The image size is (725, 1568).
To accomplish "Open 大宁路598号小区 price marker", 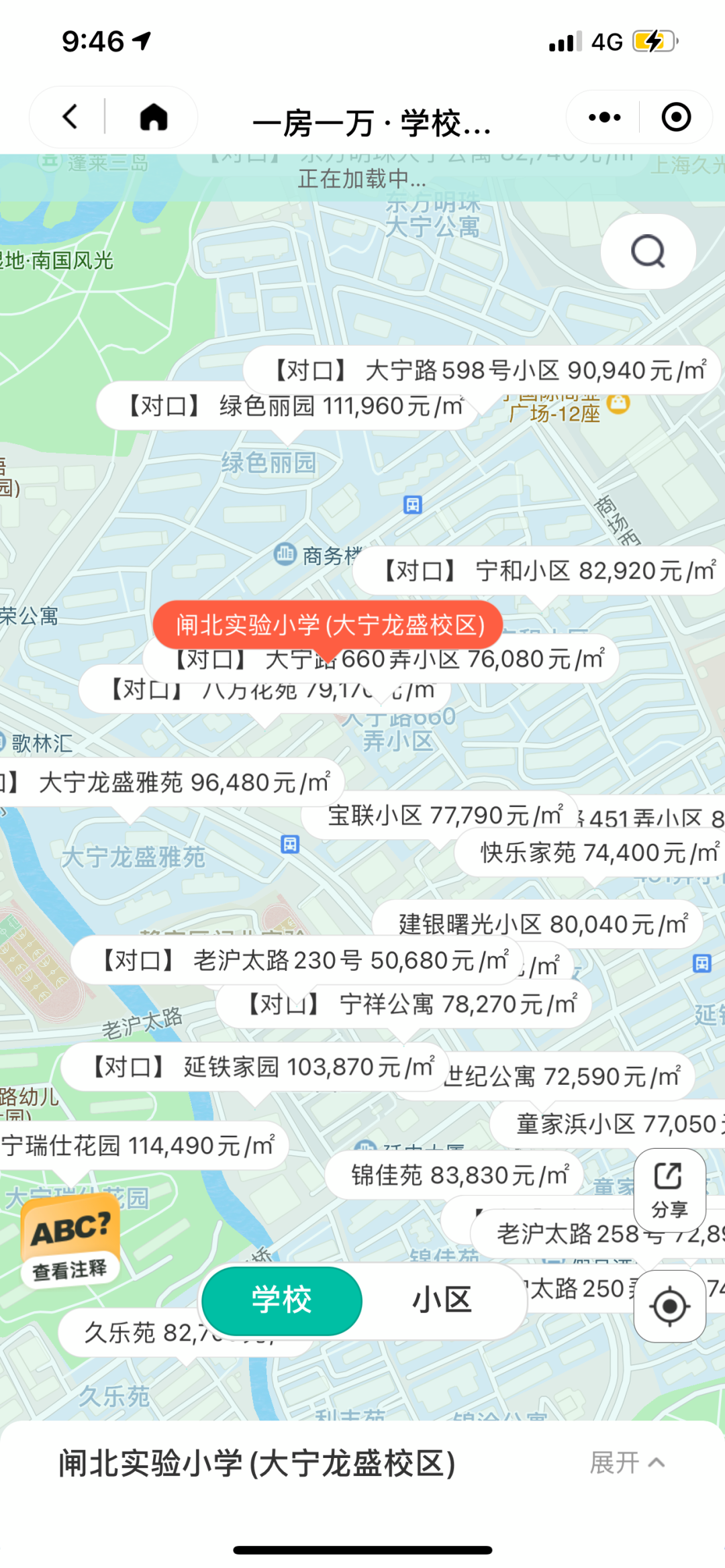I will tap(482, 370).
